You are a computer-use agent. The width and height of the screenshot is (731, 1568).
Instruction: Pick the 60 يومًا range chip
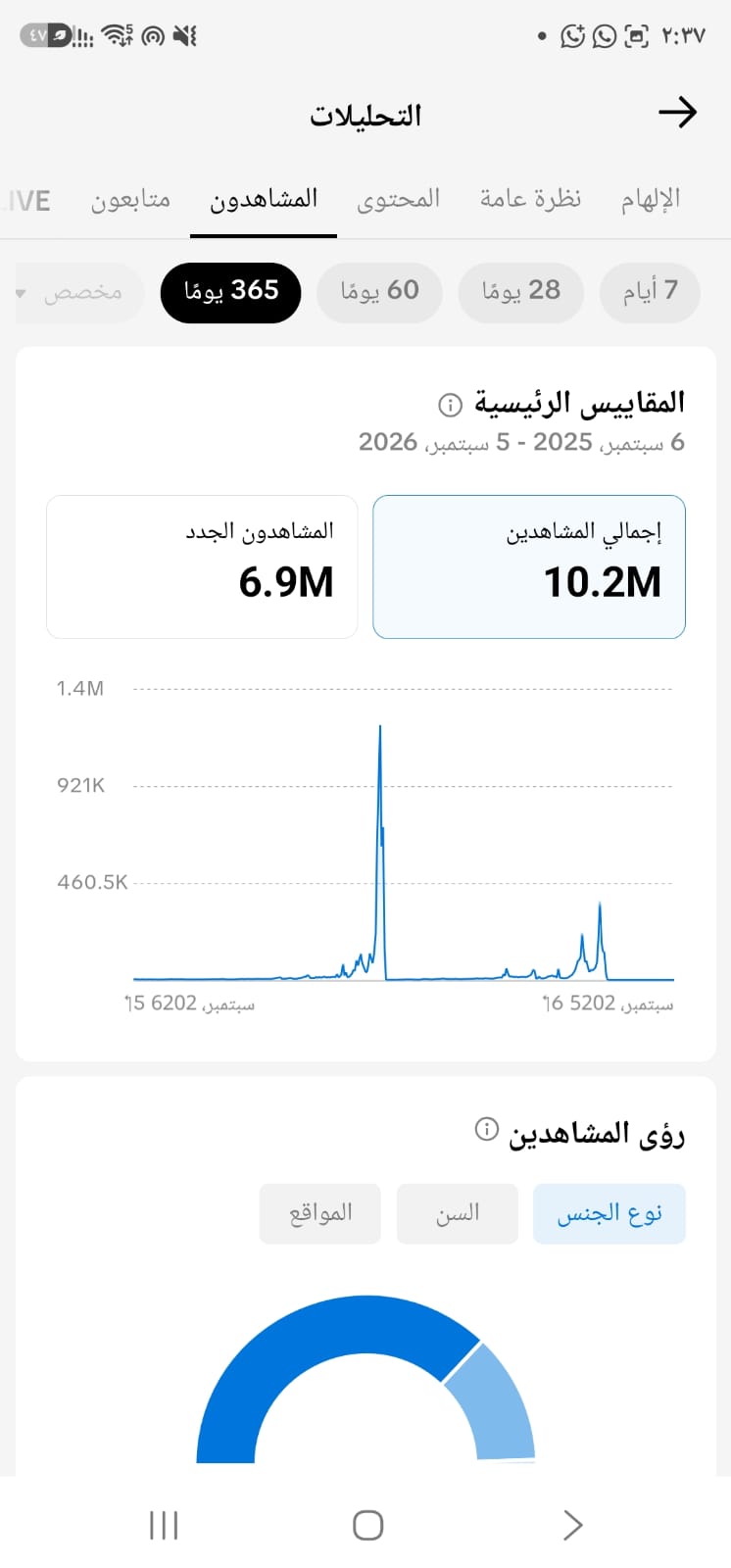pyautogui.click(x=379, y=291)
